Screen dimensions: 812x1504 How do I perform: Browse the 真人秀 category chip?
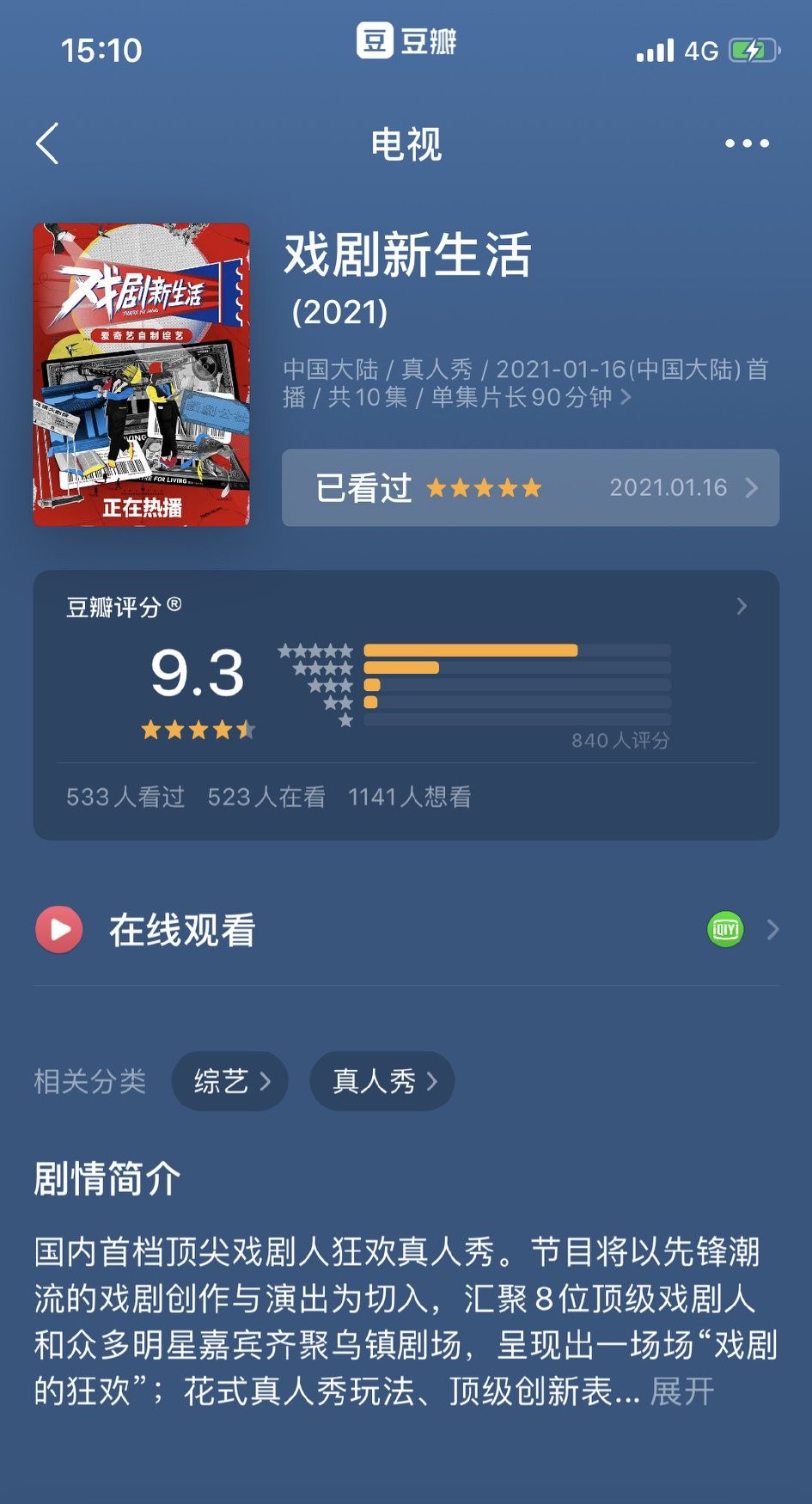click(x=382, y=1081)
